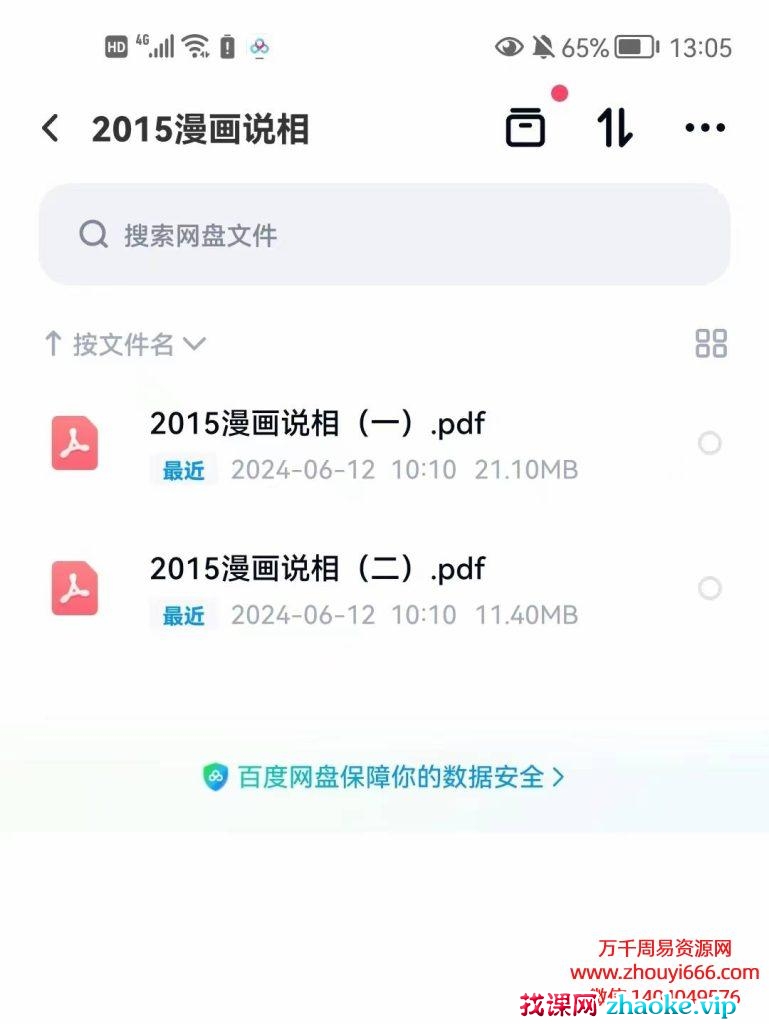769x1024 pixels.
Task: Select the circle for 2015漫画说相（一）.pdf
Action: (x=710, y=443)
